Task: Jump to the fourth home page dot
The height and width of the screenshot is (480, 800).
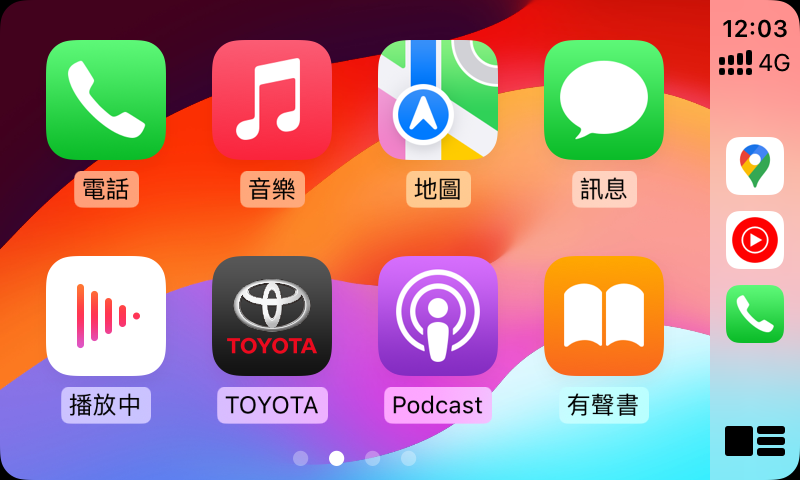Action: (x=408, y=458)
